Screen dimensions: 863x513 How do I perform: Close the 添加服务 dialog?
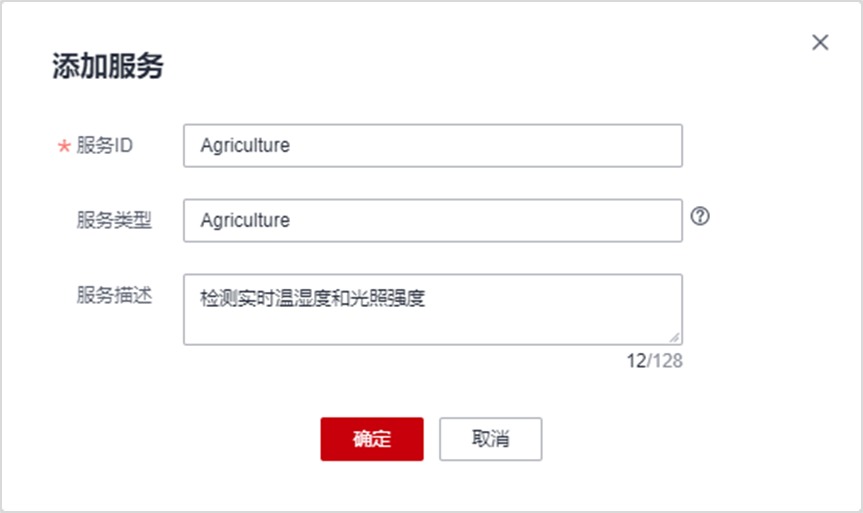[x=820, y=42]
